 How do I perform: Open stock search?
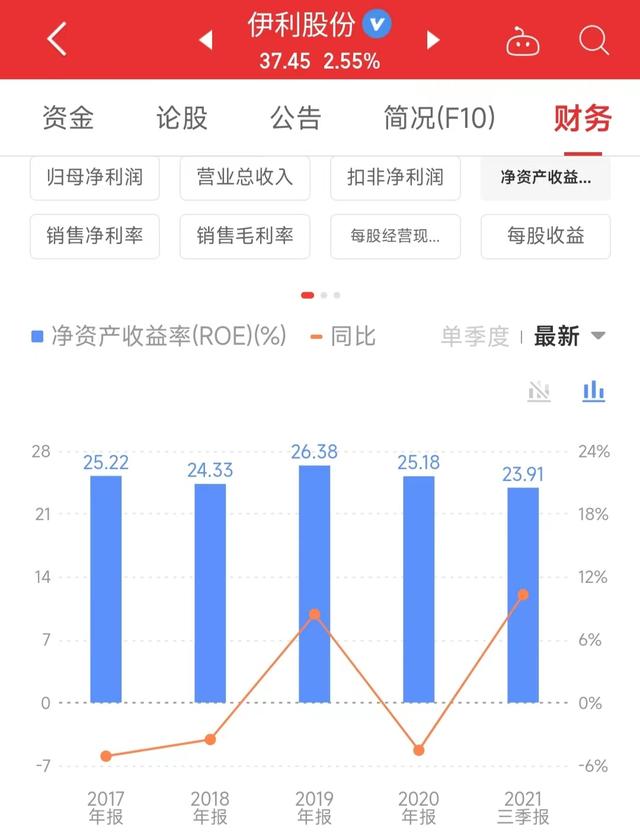point(594,40)
